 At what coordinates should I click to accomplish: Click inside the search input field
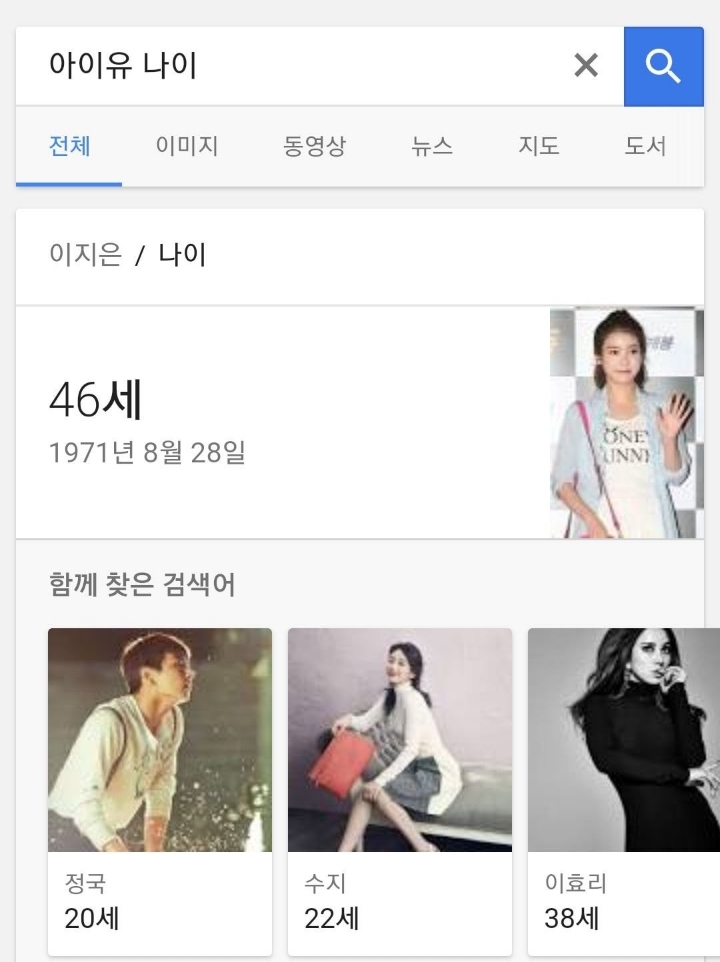[250, 65]
